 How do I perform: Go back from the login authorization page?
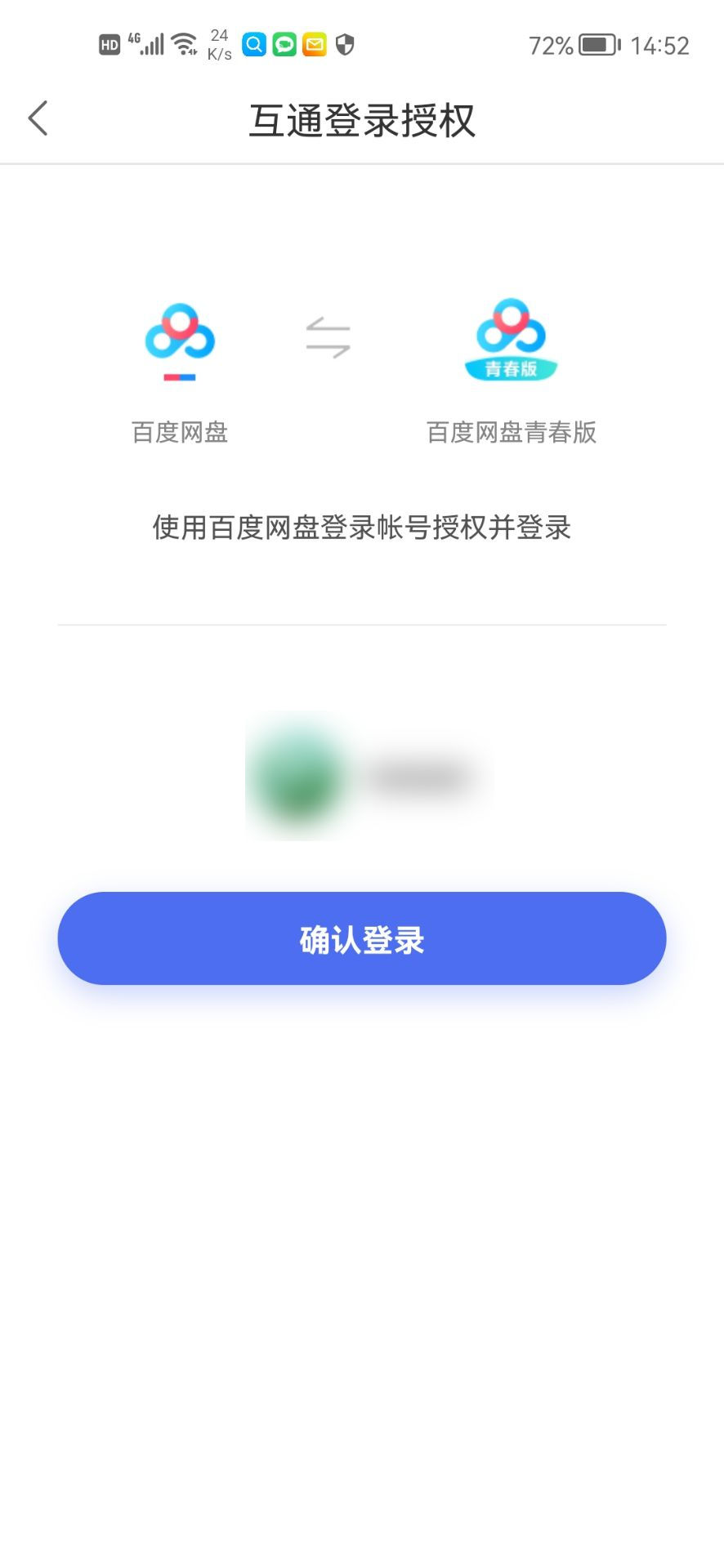coord(38,118)
